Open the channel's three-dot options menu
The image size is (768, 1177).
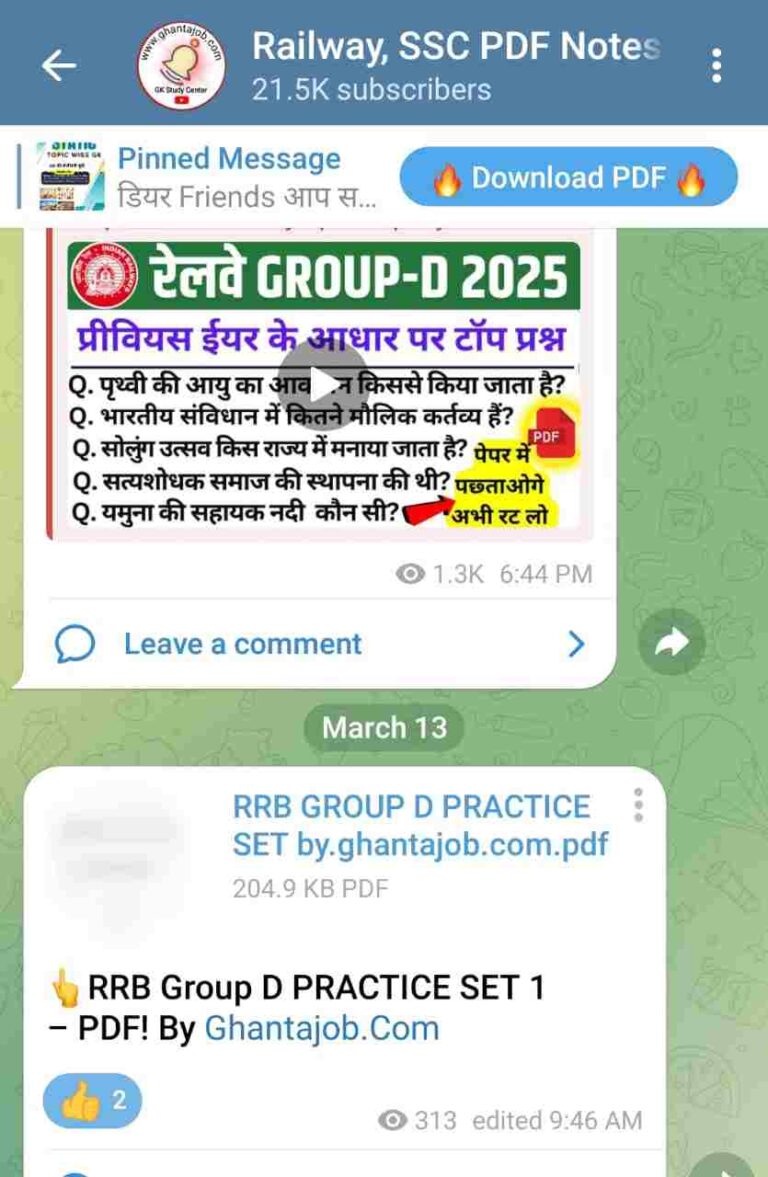tap(716, 63)
